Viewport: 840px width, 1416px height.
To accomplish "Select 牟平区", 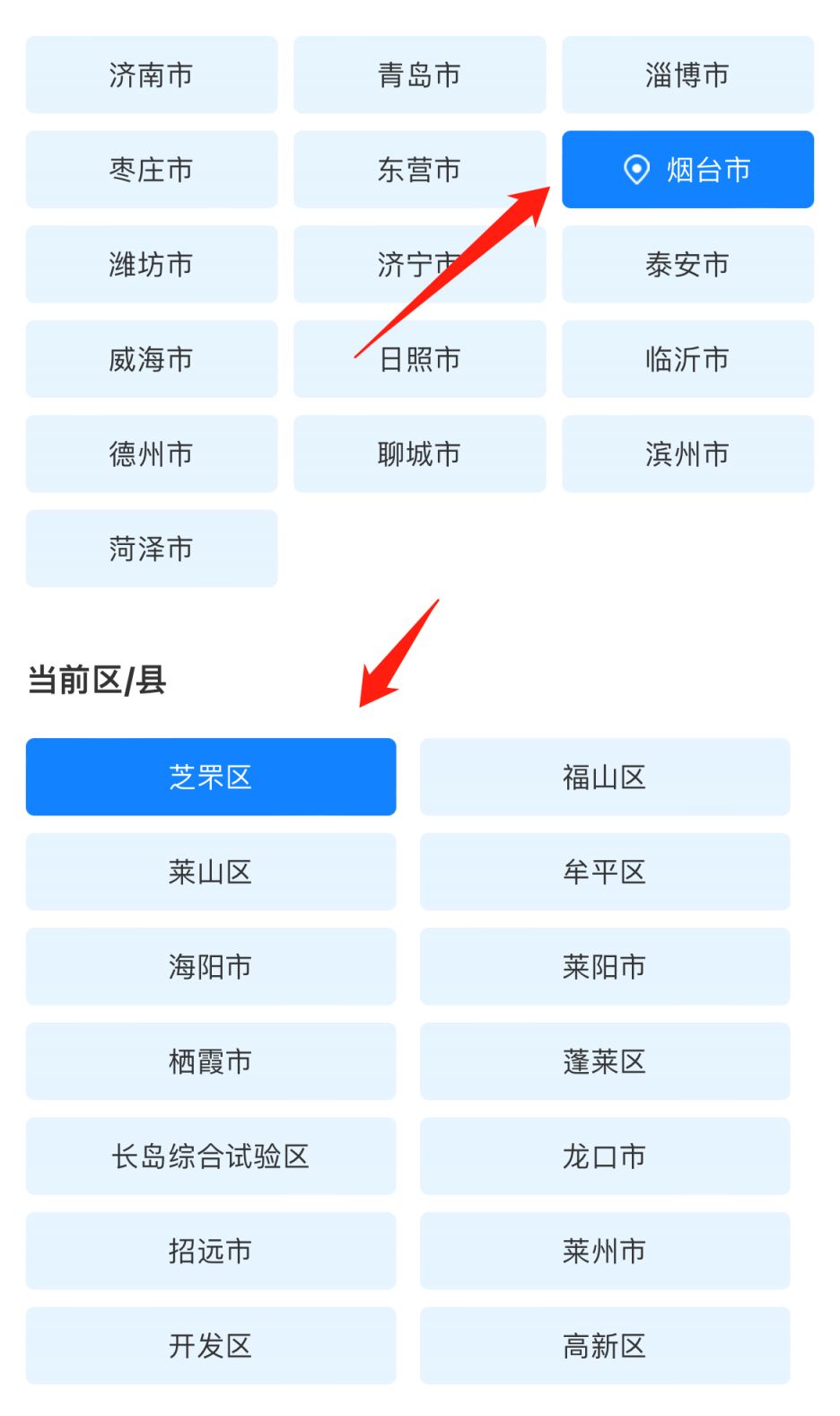I will point(605,872).
